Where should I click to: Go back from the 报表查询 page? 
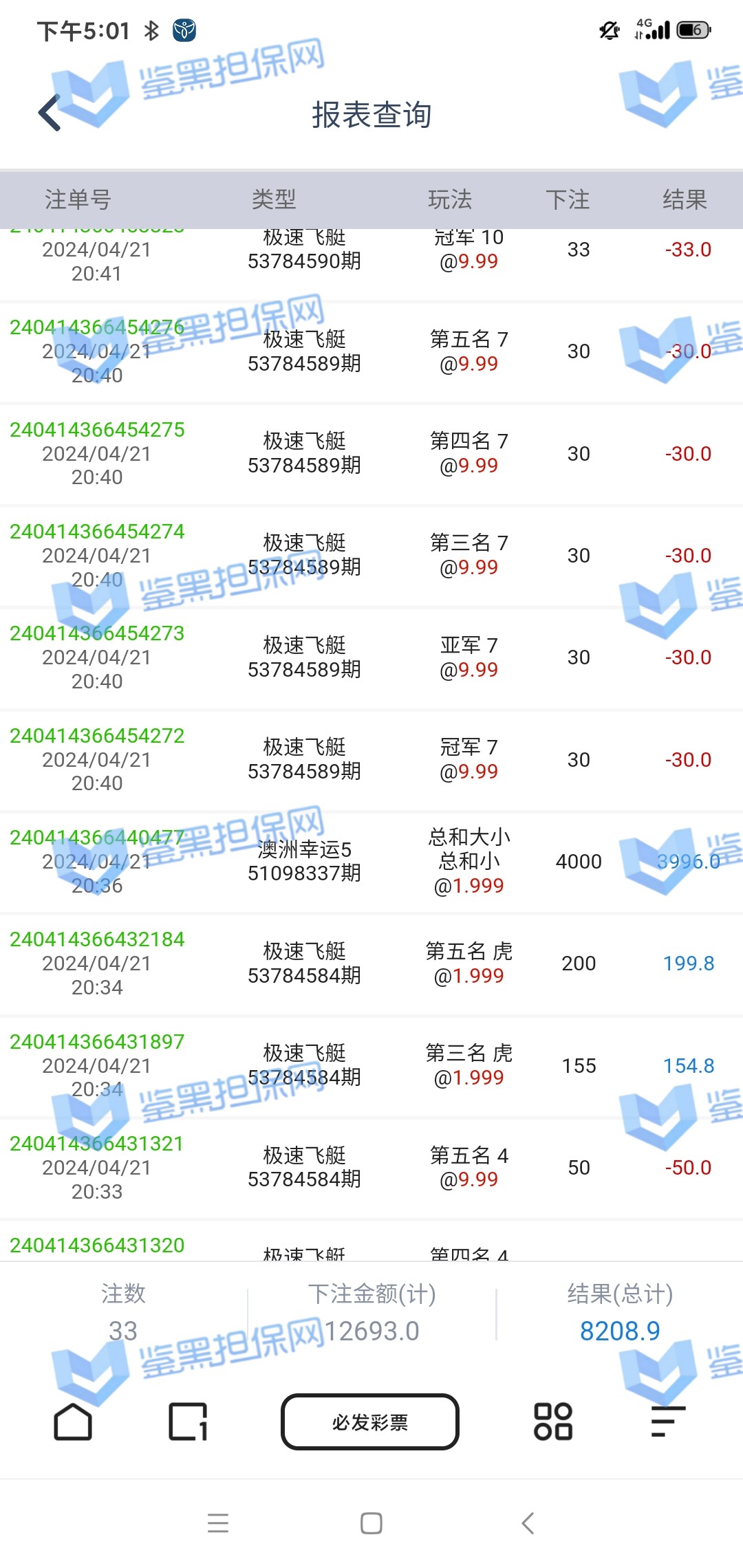pyautogui.click(x=50, y=113)
